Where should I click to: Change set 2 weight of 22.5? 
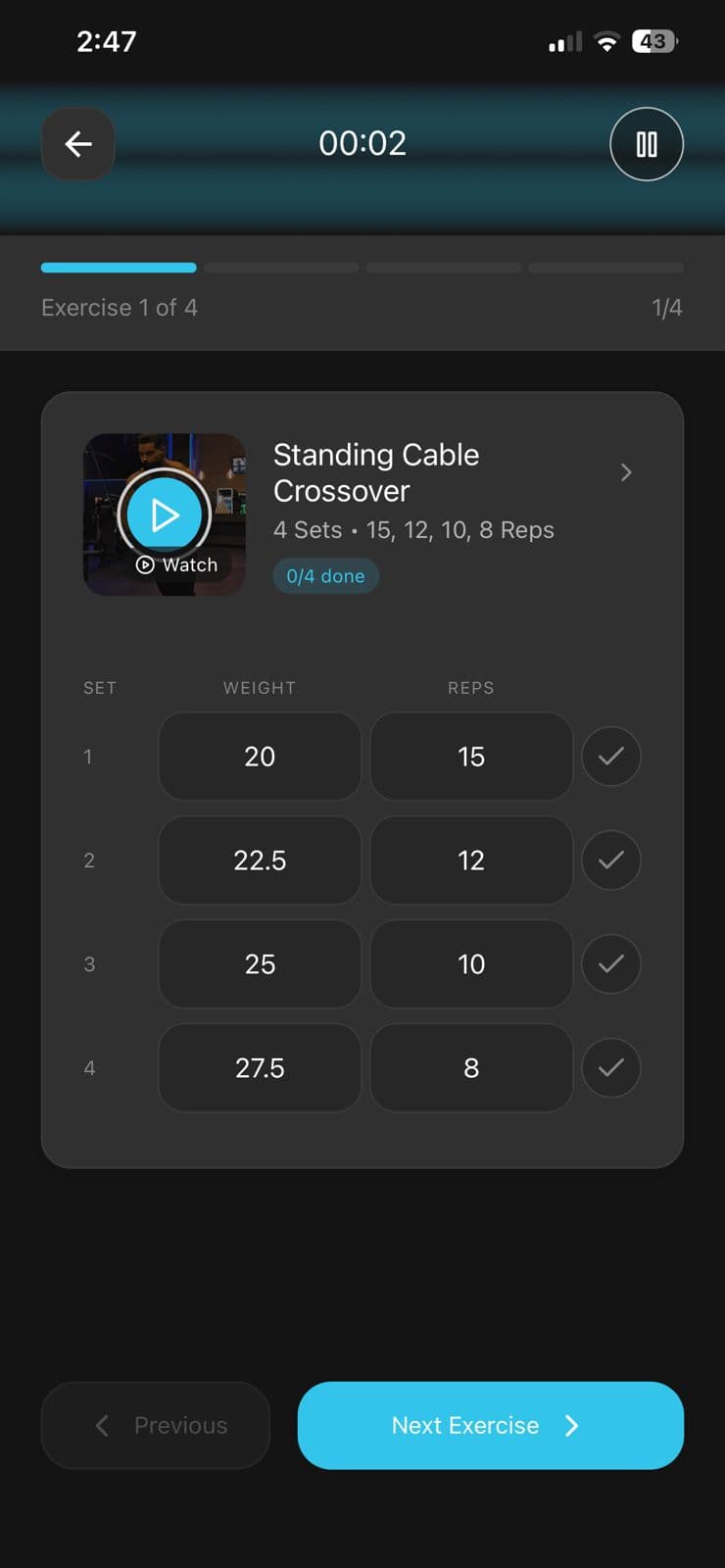(x=260, y=860)
